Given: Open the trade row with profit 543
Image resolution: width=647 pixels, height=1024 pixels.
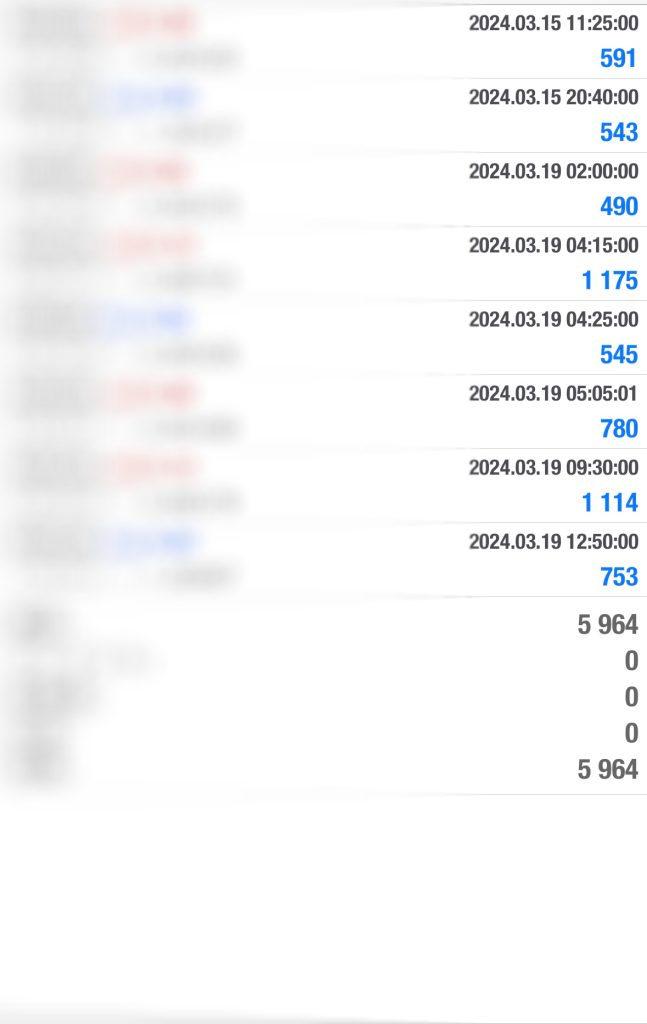Looking at the screenshot, I should (323, 114).
